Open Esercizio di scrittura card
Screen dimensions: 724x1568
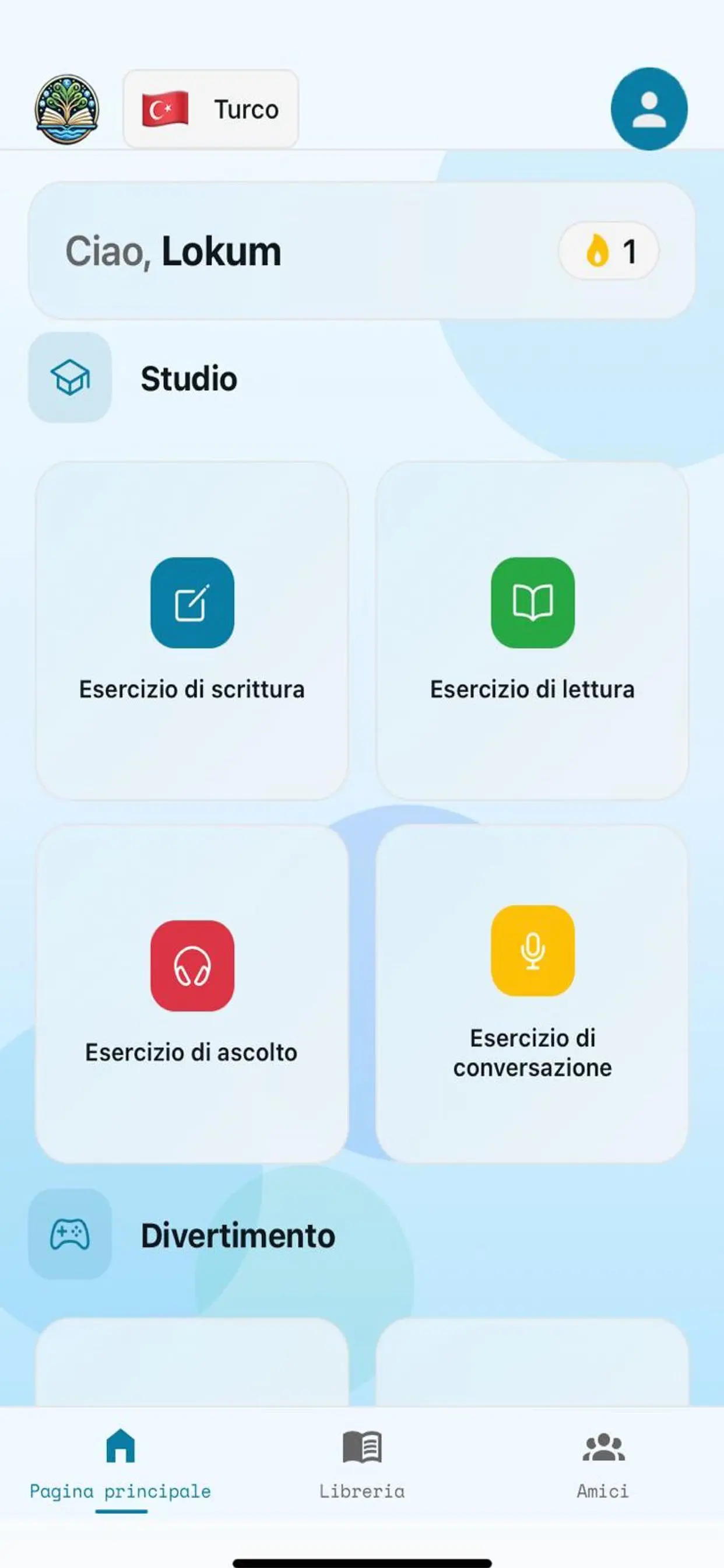(x=192, y=630)
